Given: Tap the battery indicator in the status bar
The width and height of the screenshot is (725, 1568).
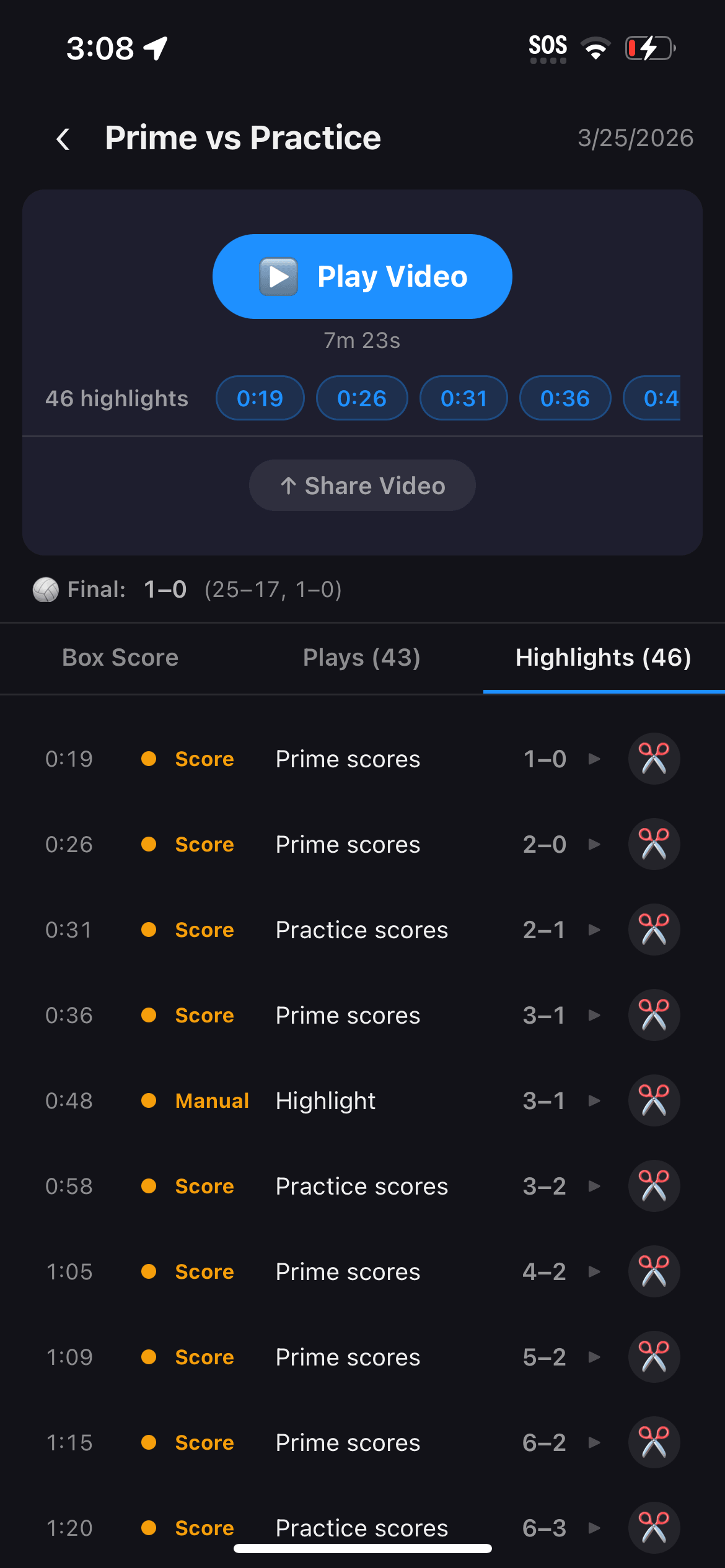Looking at the screenshot, I should (x=649, y=47).
